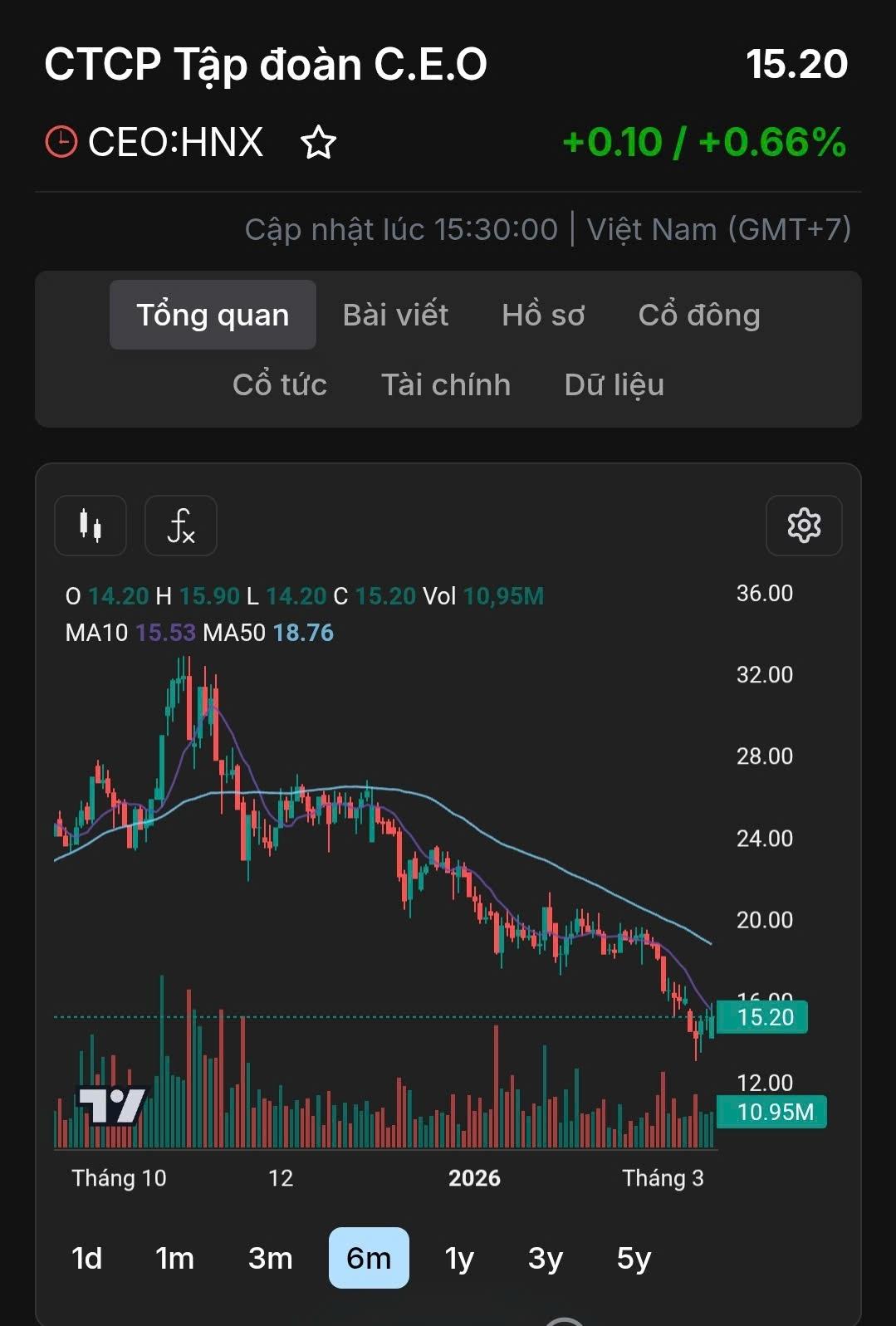Switch to the Bài viết tab

pos(395,316)
